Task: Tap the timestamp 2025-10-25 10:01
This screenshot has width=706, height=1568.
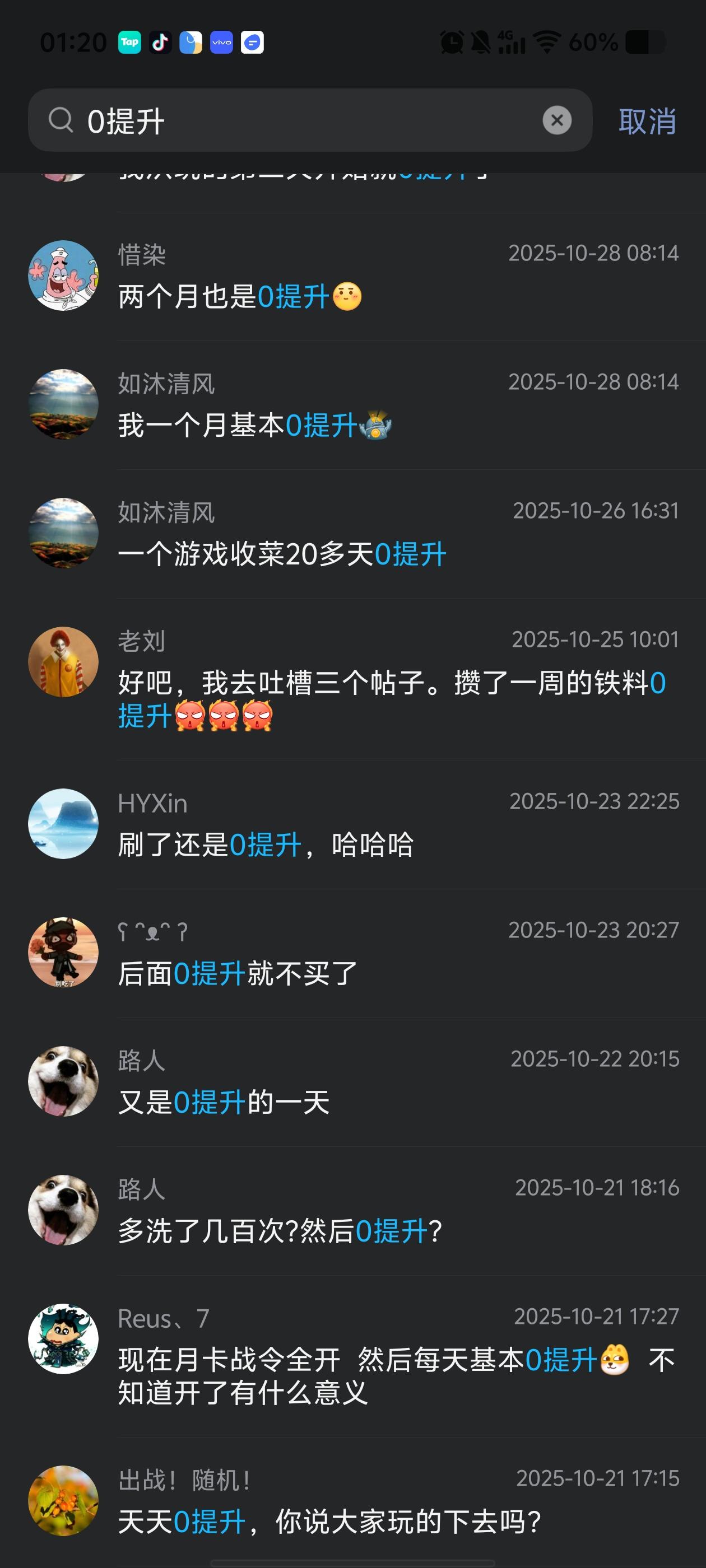Action: pyautogui.click(x=594, y=639)
